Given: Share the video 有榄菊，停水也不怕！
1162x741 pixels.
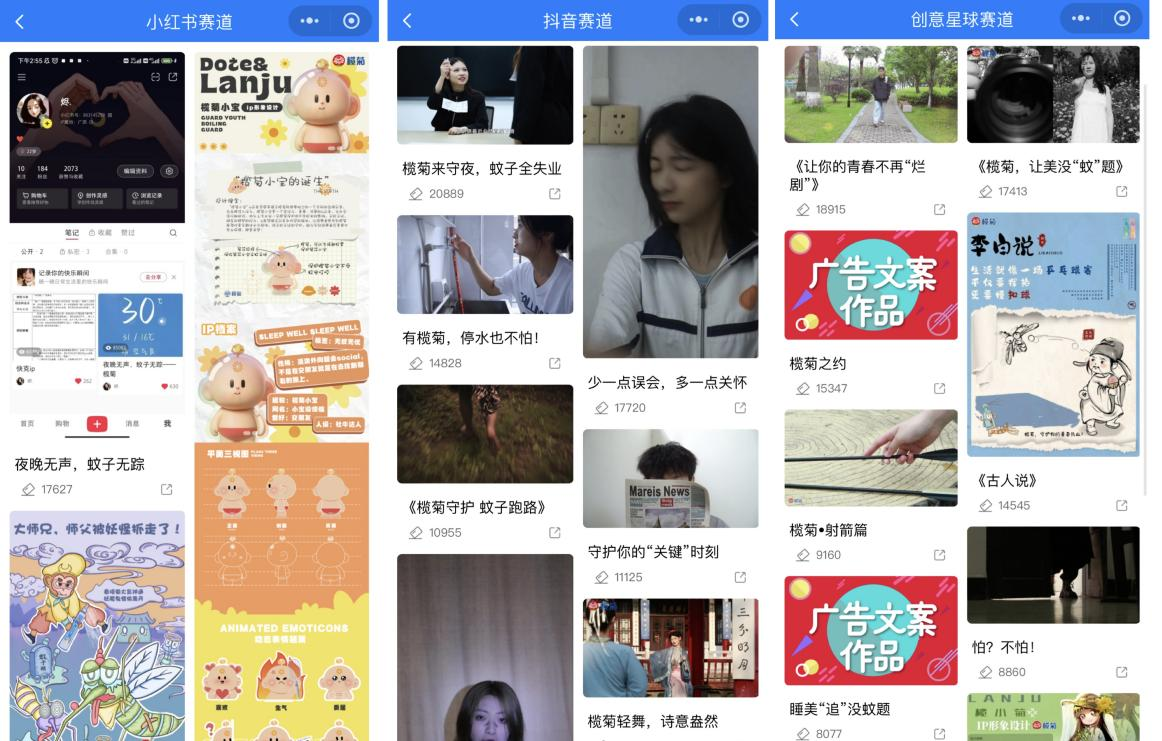Looking at the screenshot, I should [555, 364].
